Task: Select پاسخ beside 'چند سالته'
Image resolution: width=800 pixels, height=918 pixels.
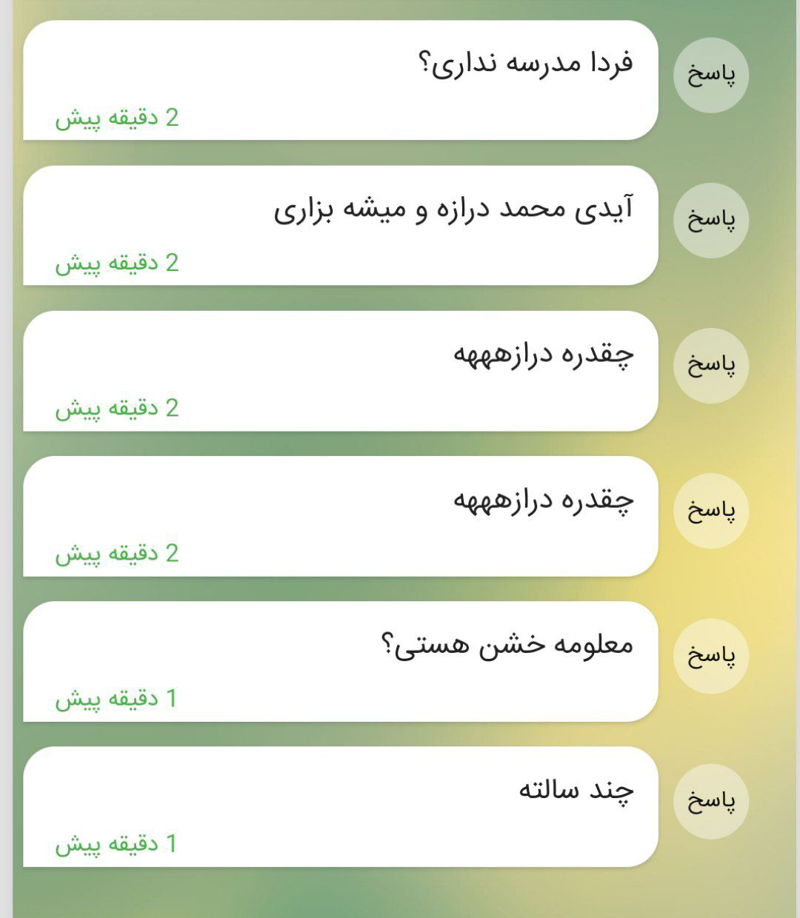Action: coord(711,801)
